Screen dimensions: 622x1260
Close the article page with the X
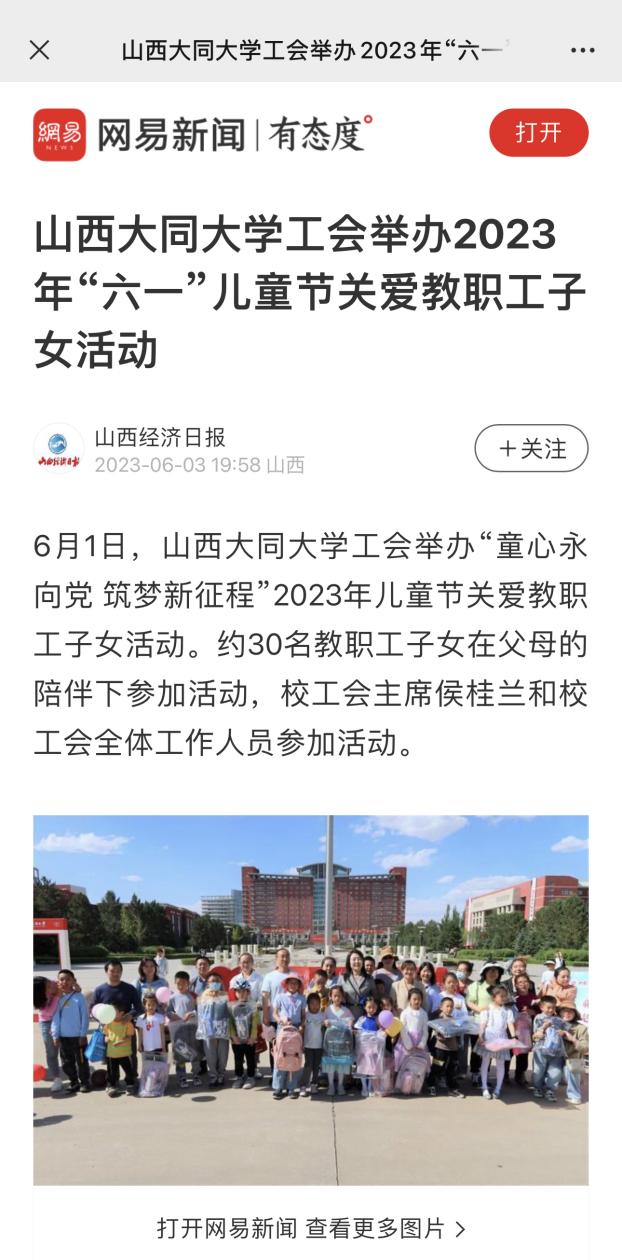click(x=39, y=50)
